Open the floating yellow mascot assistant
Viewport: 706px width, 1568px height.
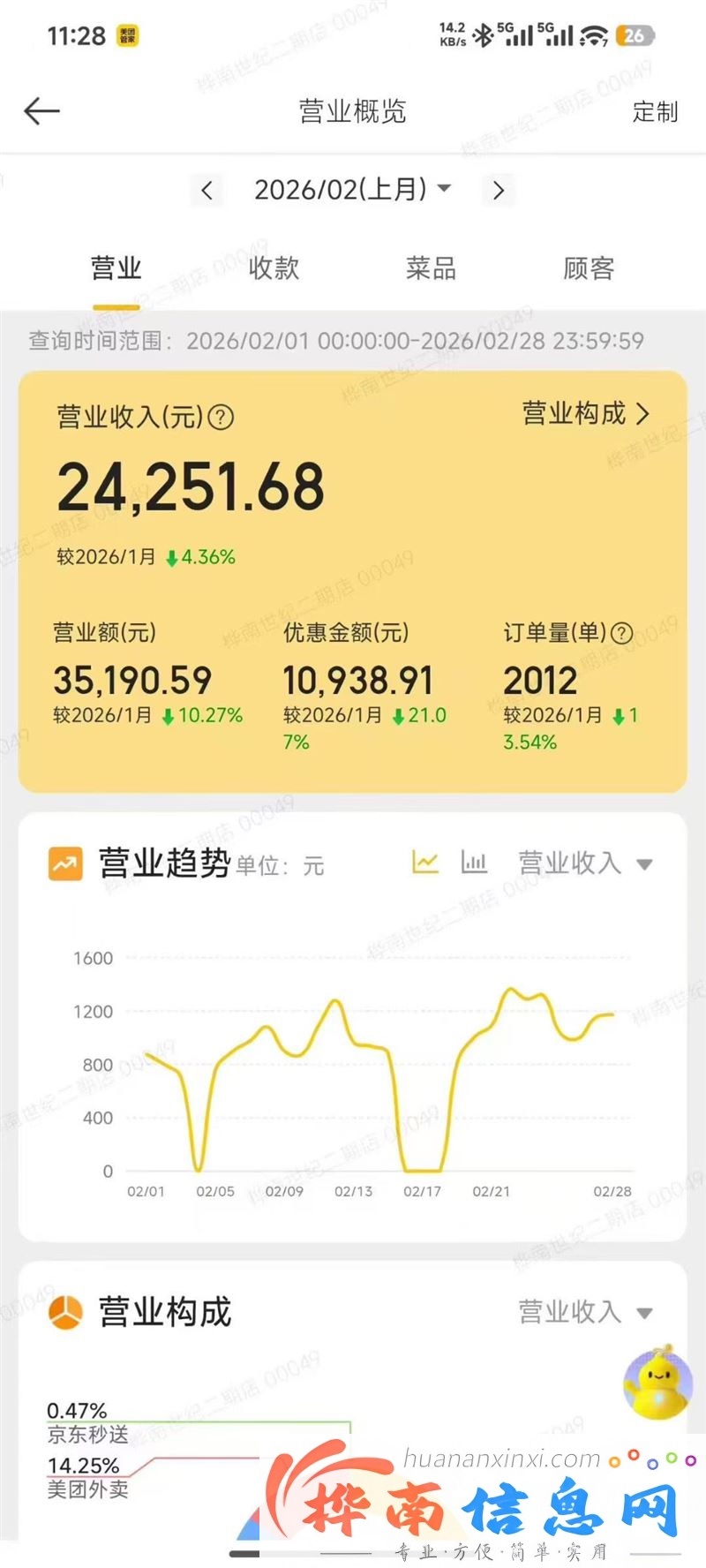click(657, 1382)
